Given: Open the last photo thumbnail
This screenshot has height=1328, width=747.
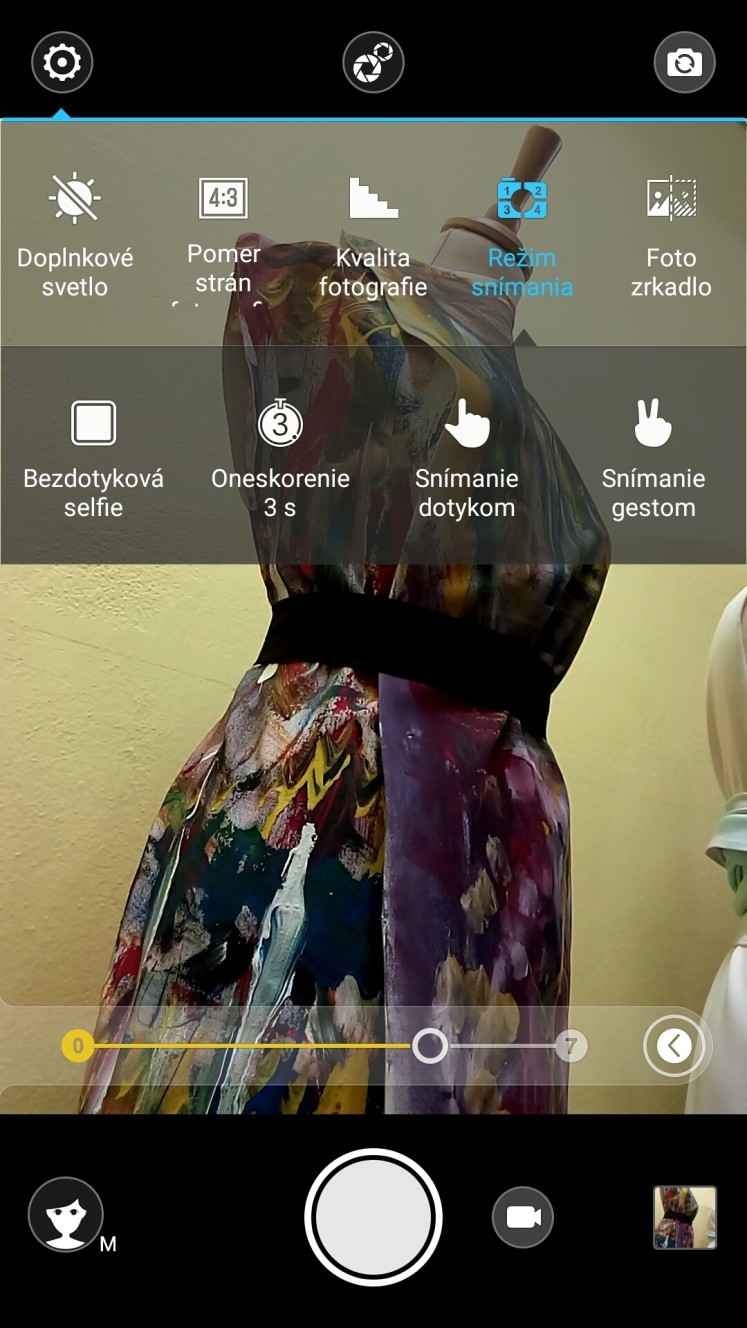Looking at the screenshot, I should (x=685, y=1217).
